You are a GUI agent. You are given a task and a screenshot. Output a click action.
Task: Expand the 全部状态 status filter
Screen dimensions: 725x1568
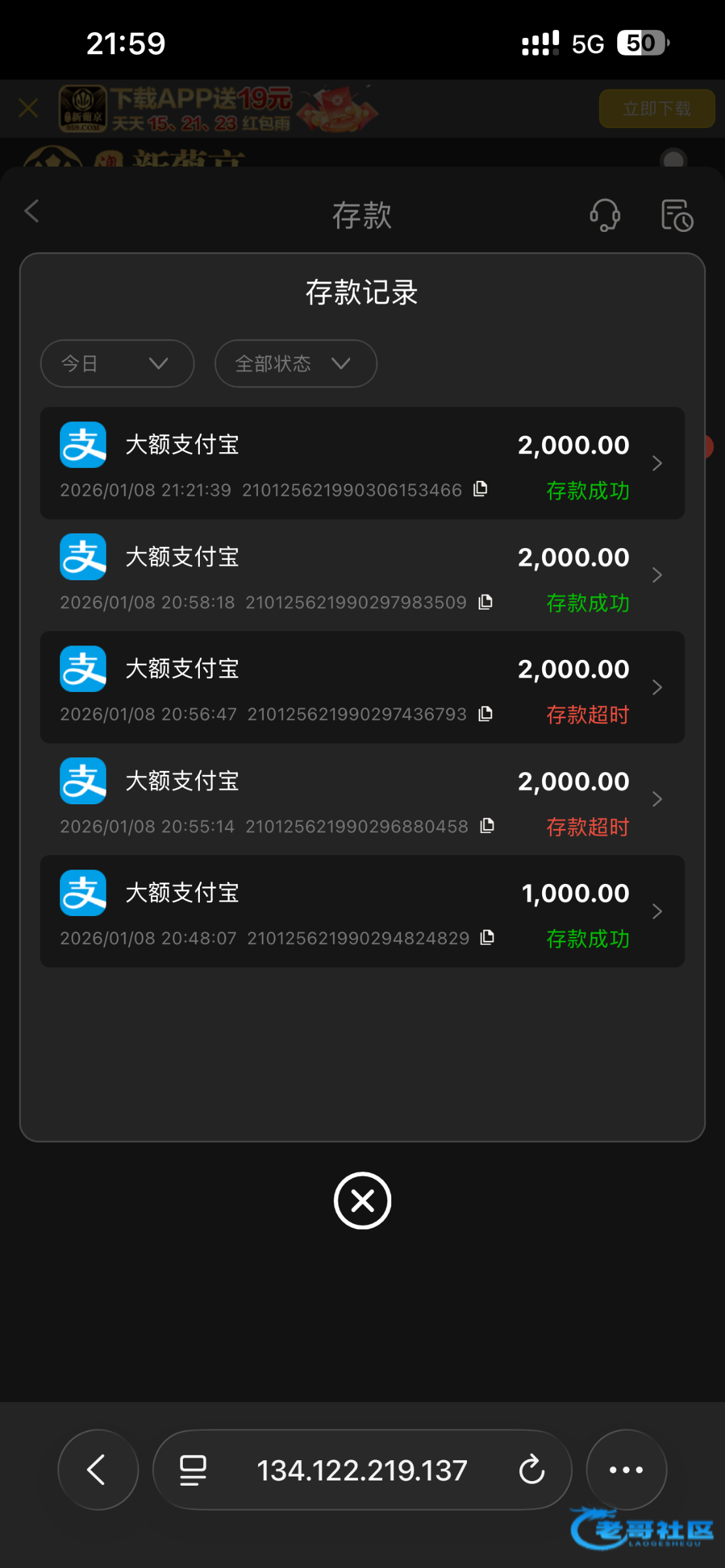(295, 363)
